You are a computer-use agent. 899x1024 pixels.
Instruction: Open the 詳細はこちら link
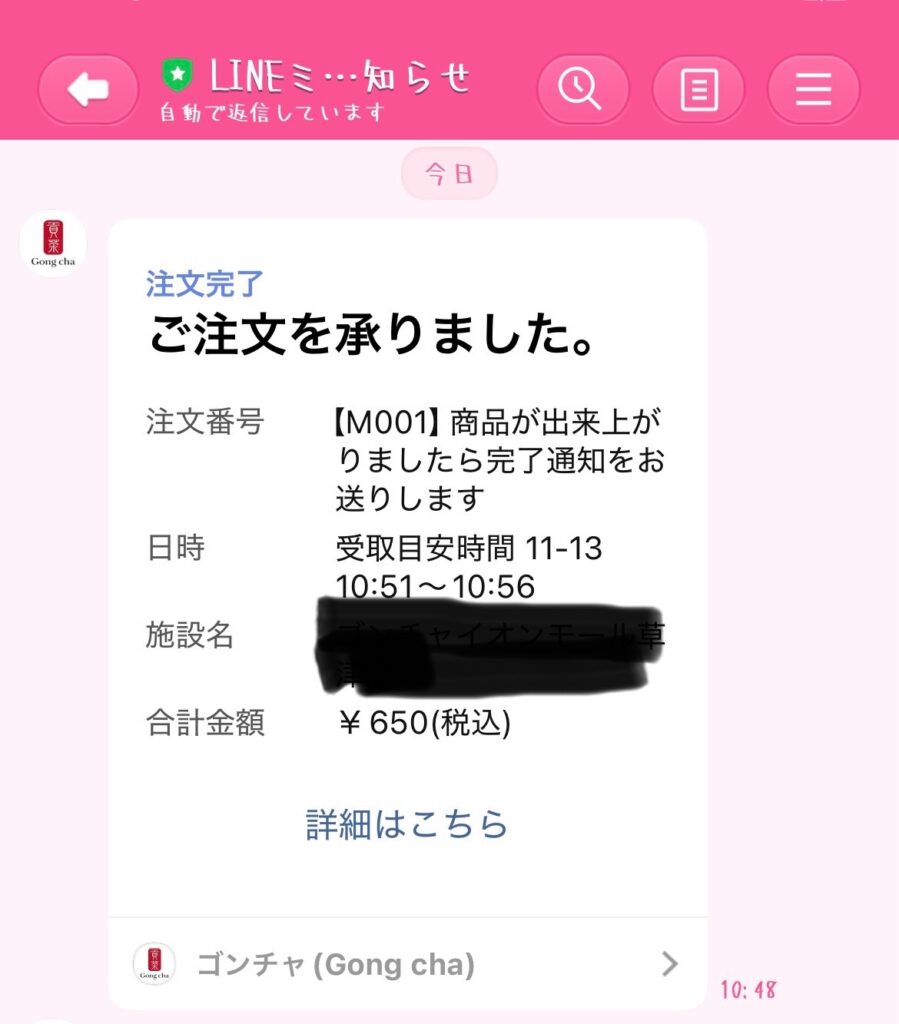point(404,826)
